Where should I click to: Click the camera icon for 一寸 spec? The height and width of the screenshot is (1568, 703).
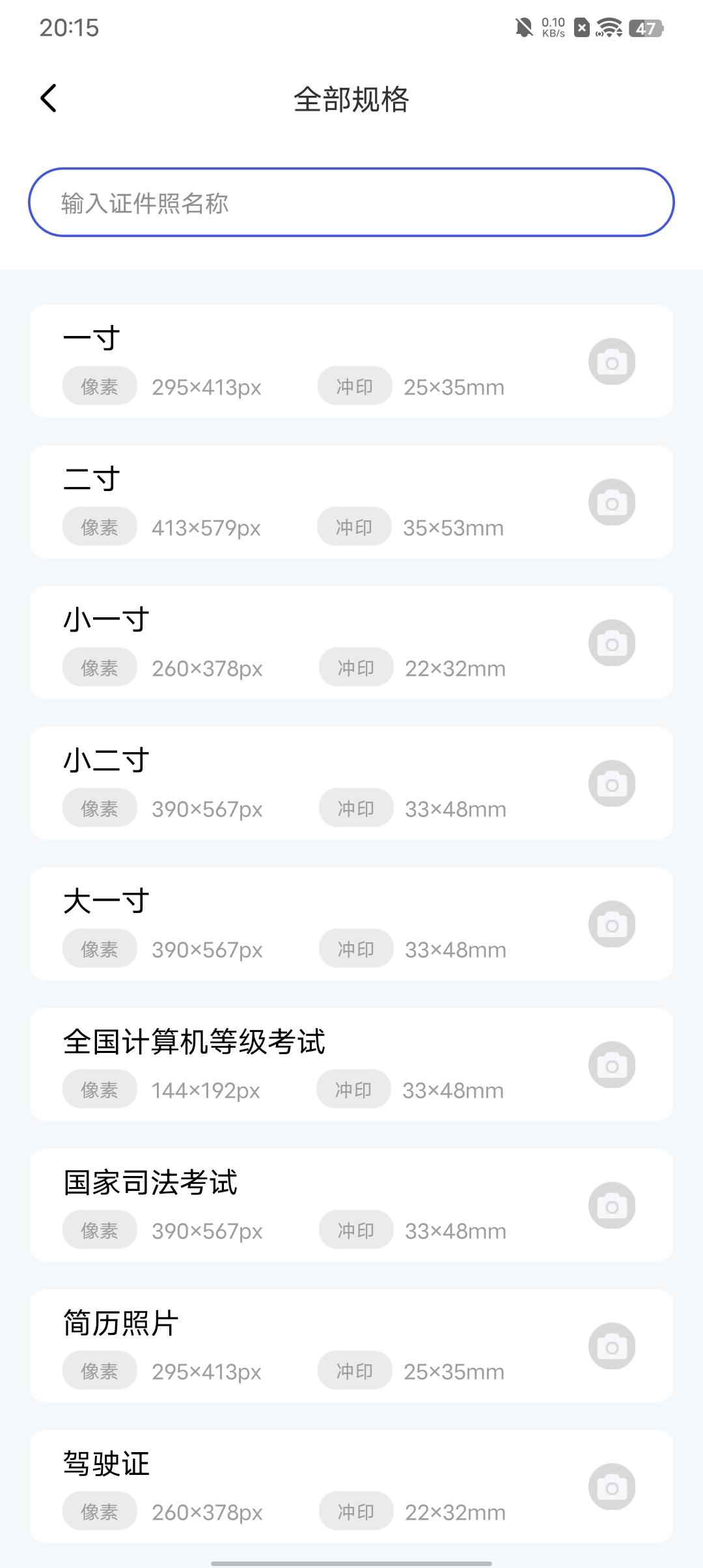click(x=611, y=361)
